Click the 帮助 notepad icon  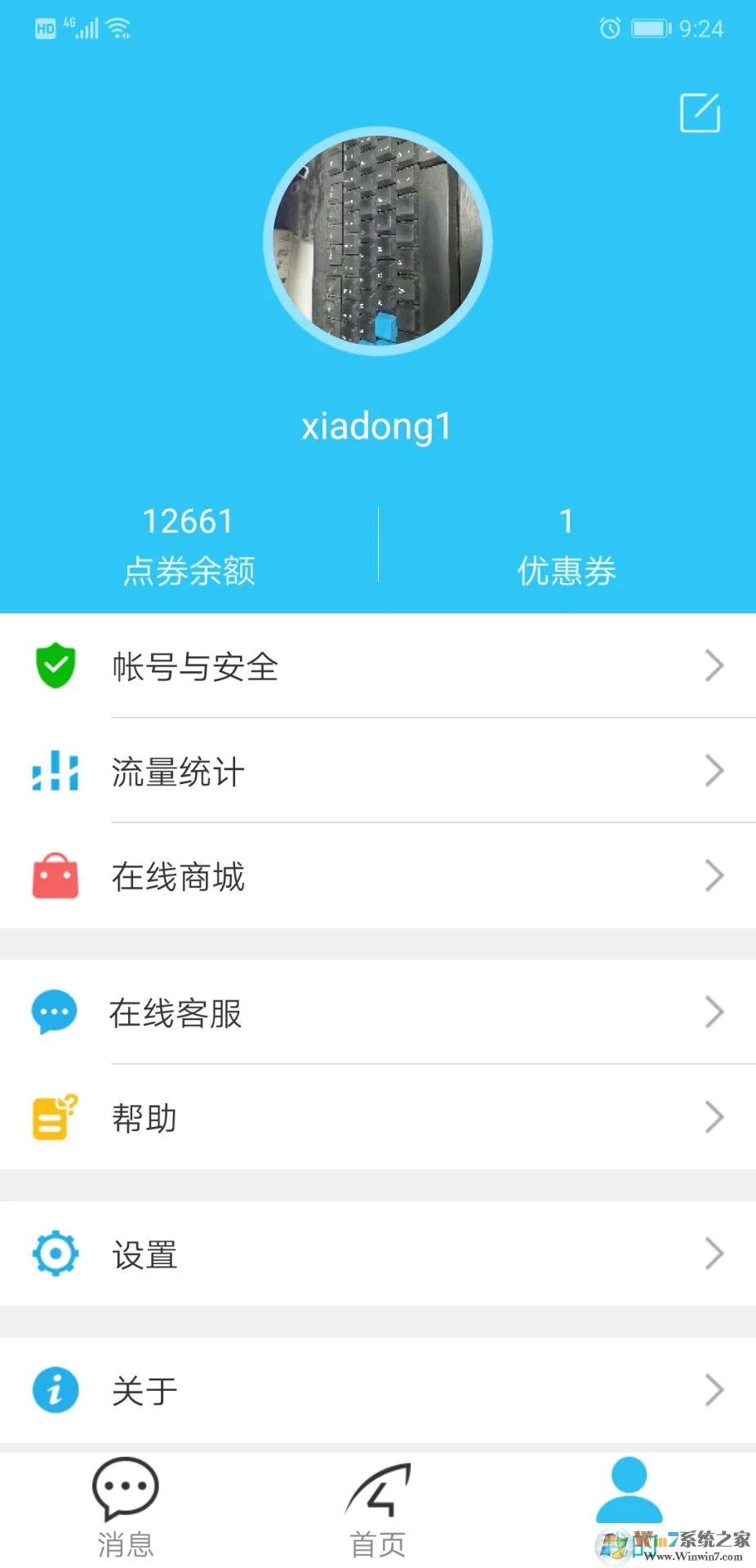[x=54, y=1117]
